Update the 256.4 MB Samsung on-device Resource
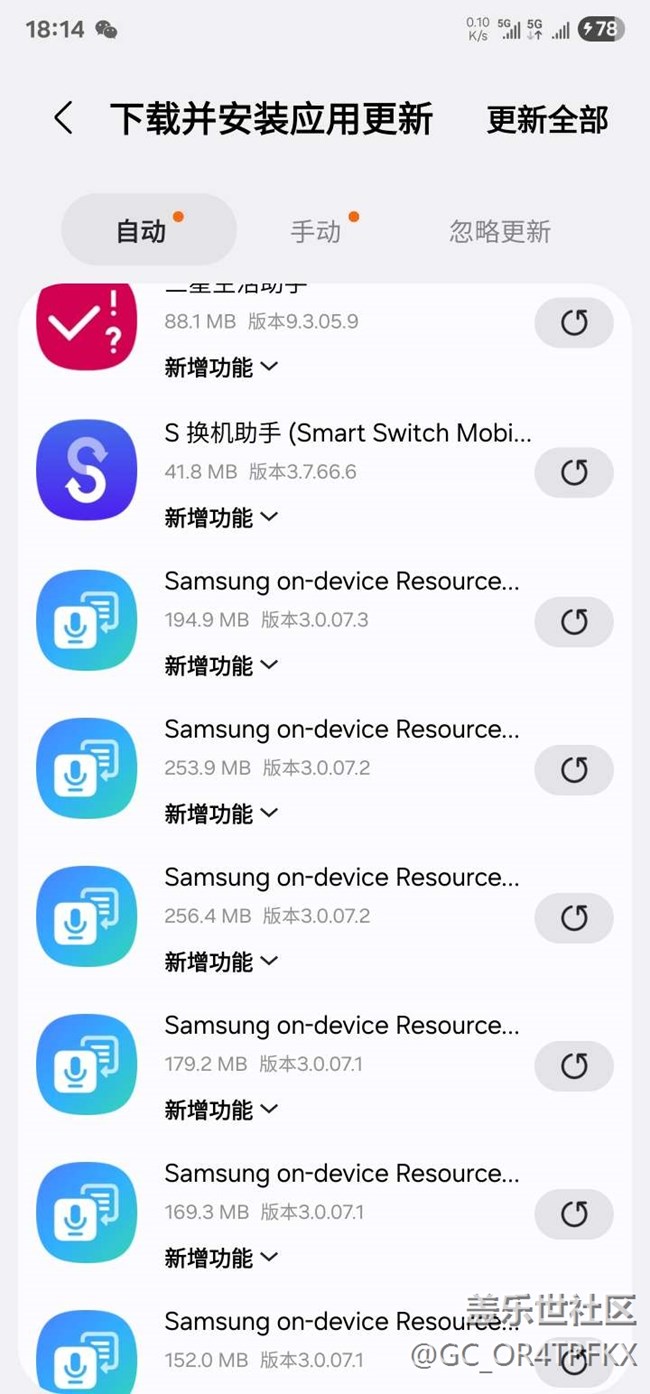 (573, 917)
